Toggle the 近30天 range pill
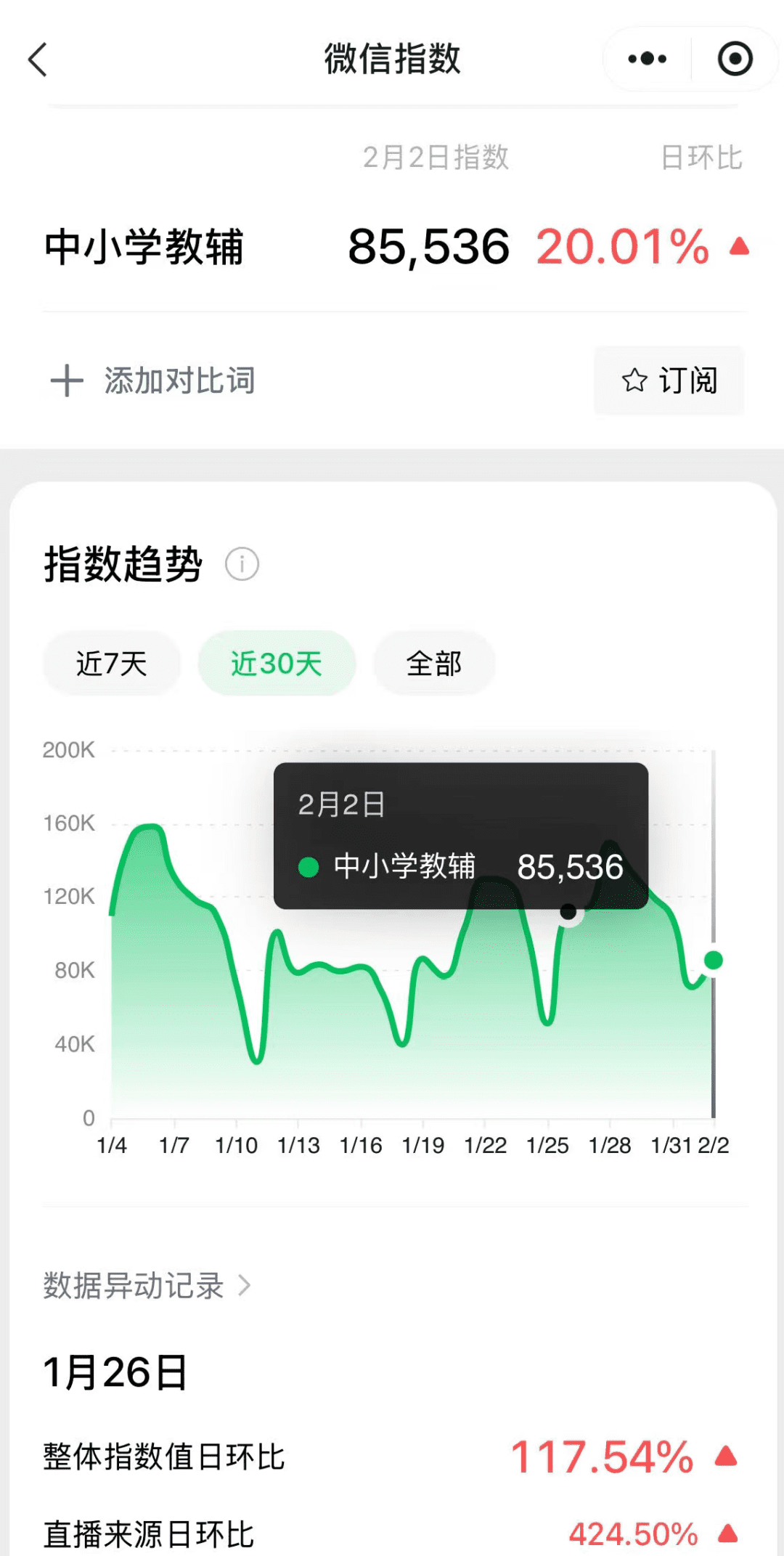Viewport: 784px width, 1556px height. click(x=277, y=663)
